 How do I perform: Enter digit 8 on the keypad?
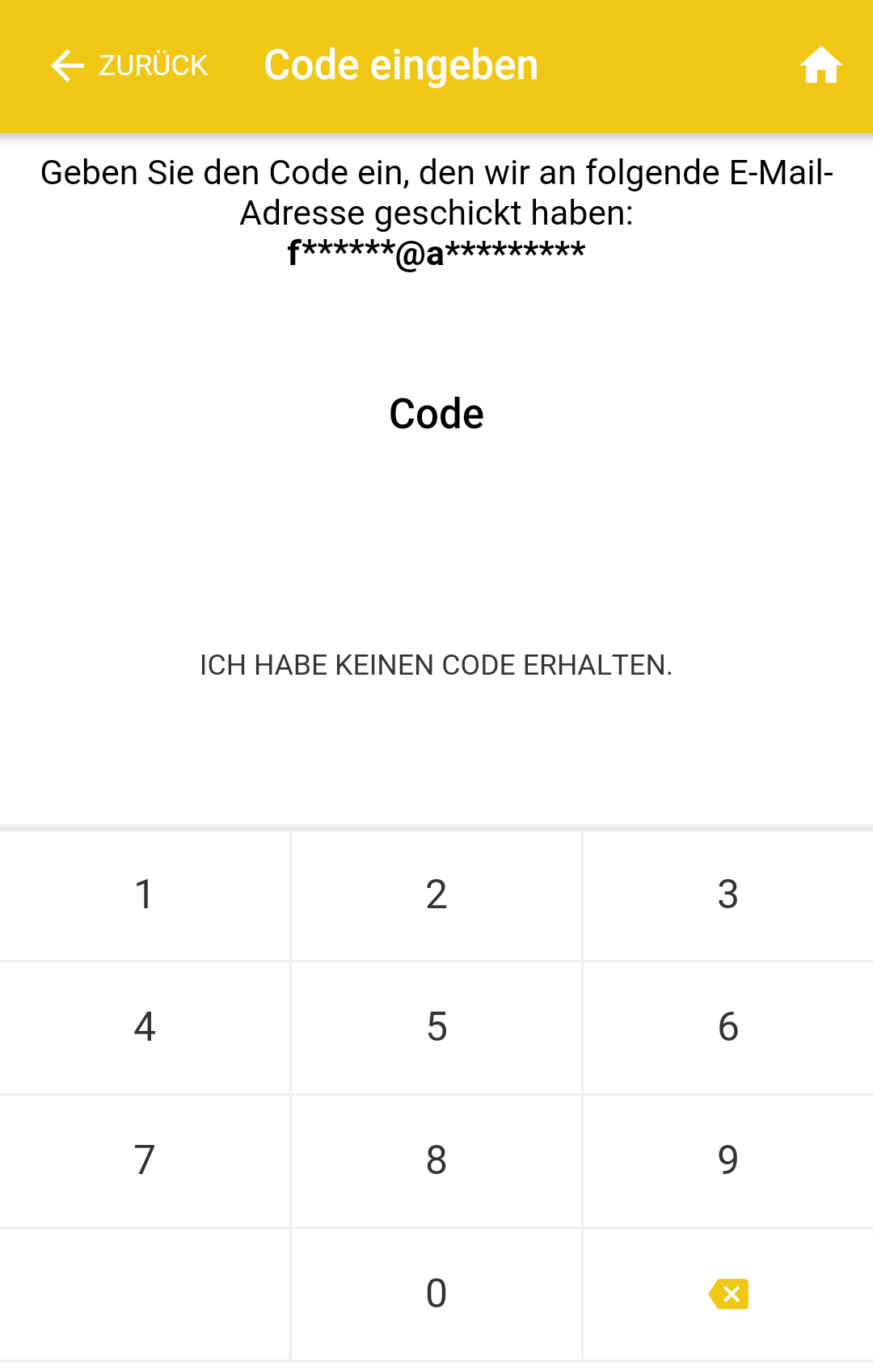436,1160
